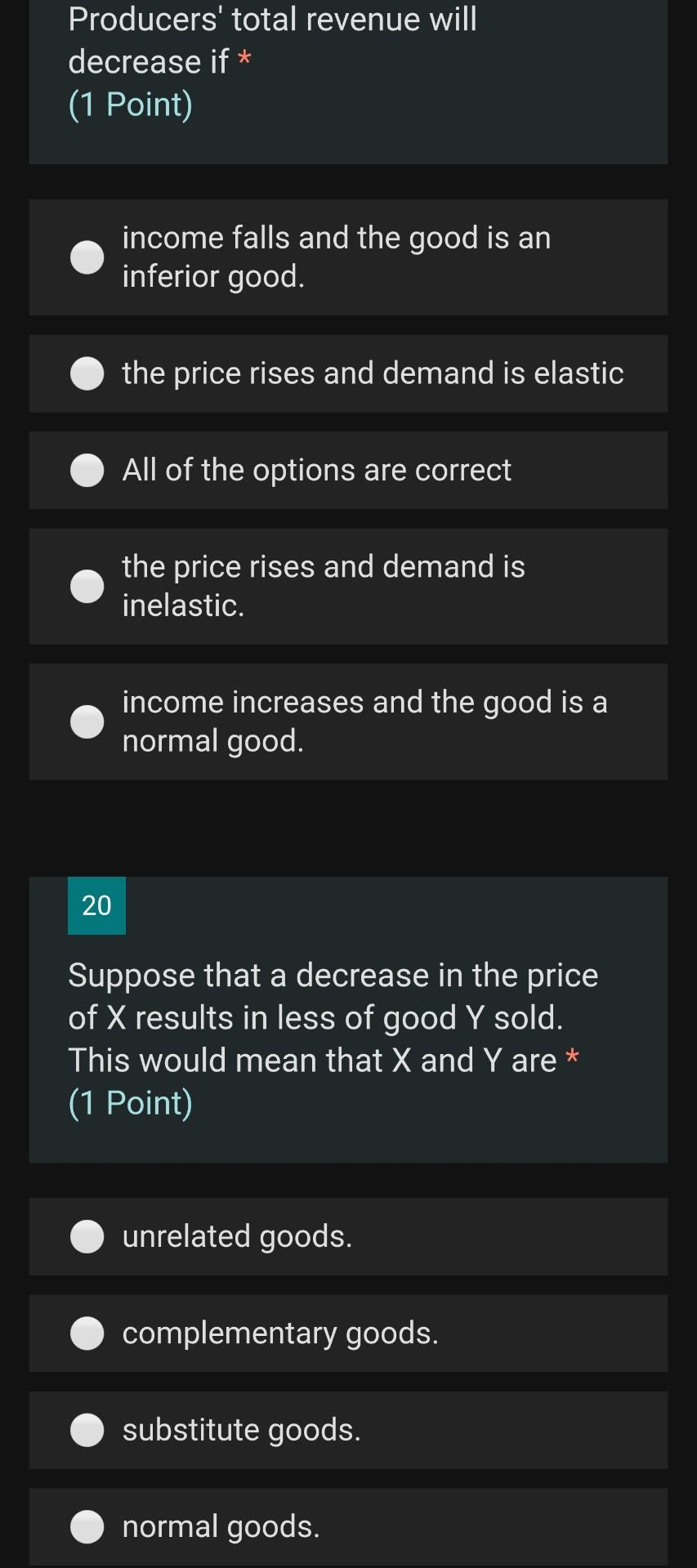697x1568 pixels.
Task: Select "income falls and the good is an inferior good" option
Action: (87, 257)
